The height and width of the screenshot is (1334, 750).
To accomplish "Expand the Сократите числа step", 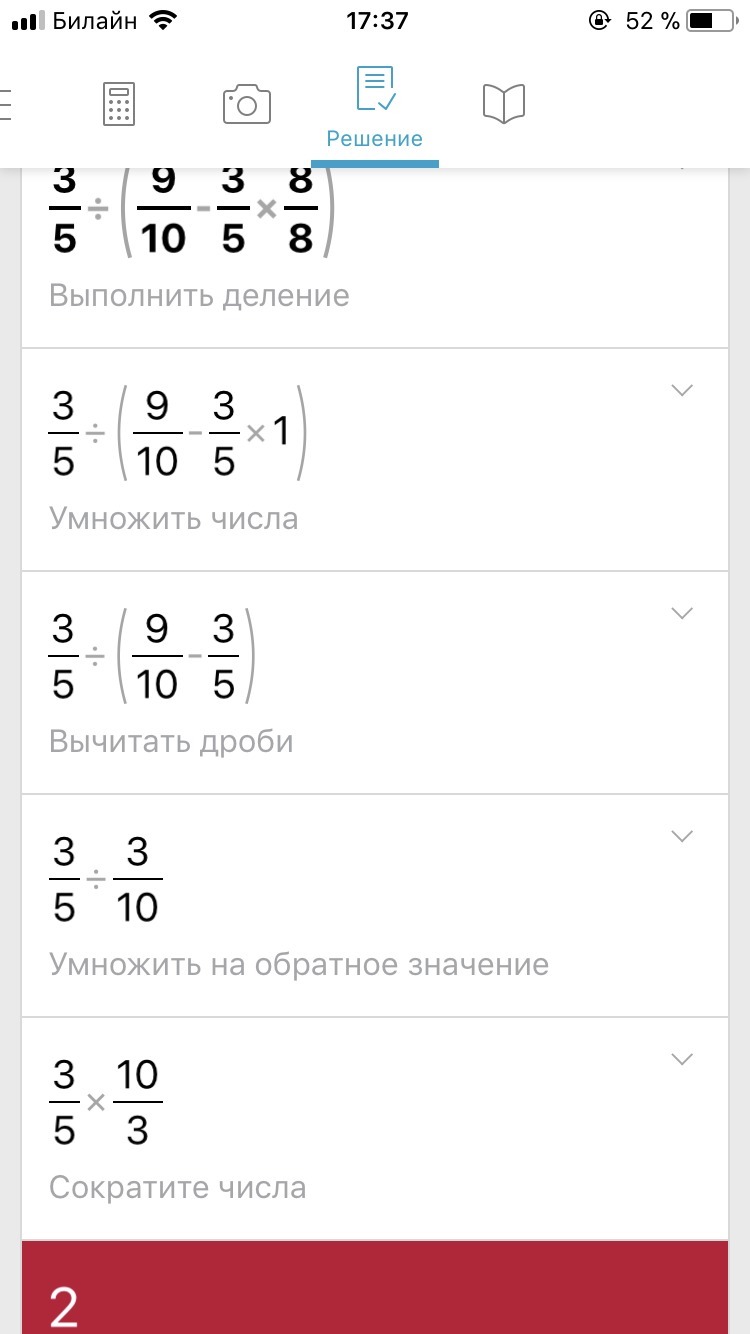I will pos(682,1059).
